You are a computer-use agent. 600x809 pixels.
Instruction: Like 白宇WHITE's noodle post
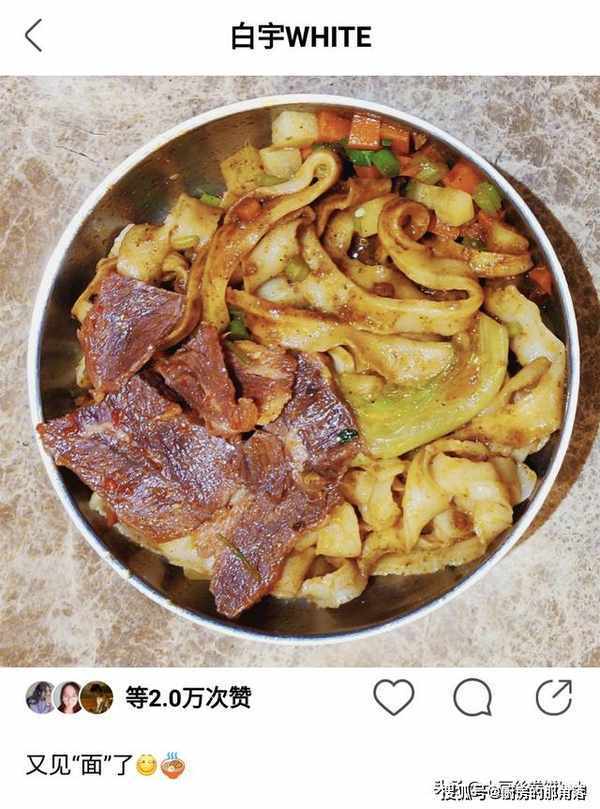coord(393,697)
